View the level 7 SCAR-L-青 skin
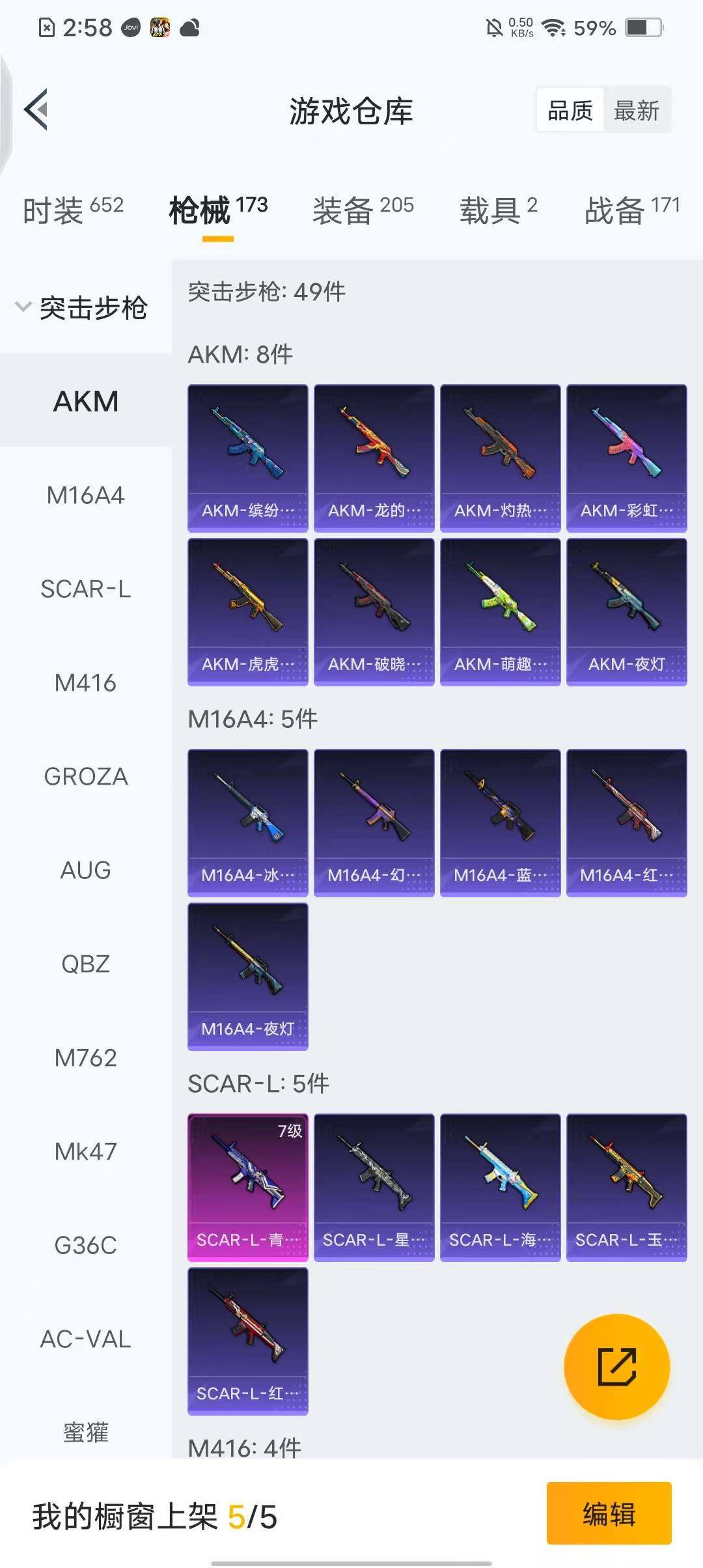 click(x=247, y=1187)
